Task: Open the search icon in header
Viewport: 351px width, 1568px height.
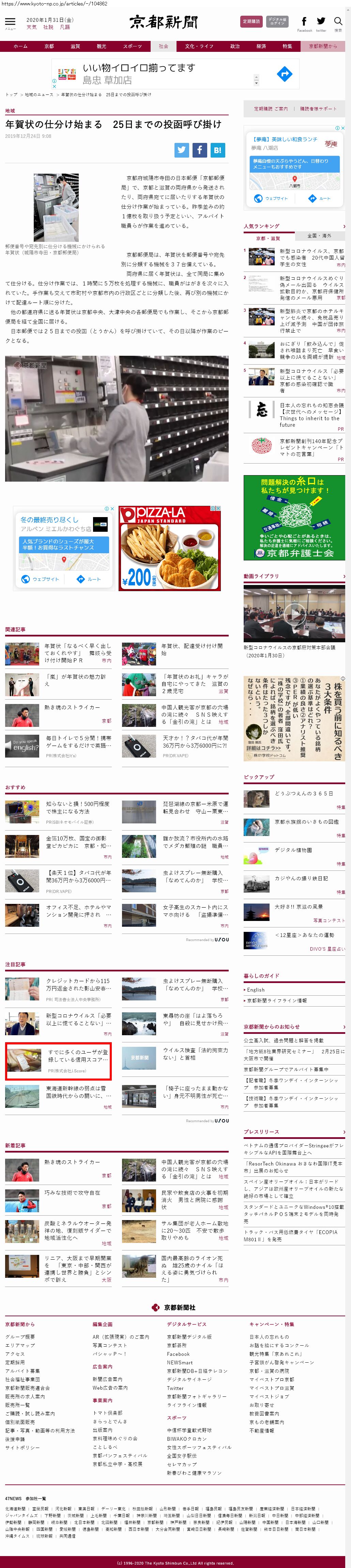Action: (x=338, y=22)
